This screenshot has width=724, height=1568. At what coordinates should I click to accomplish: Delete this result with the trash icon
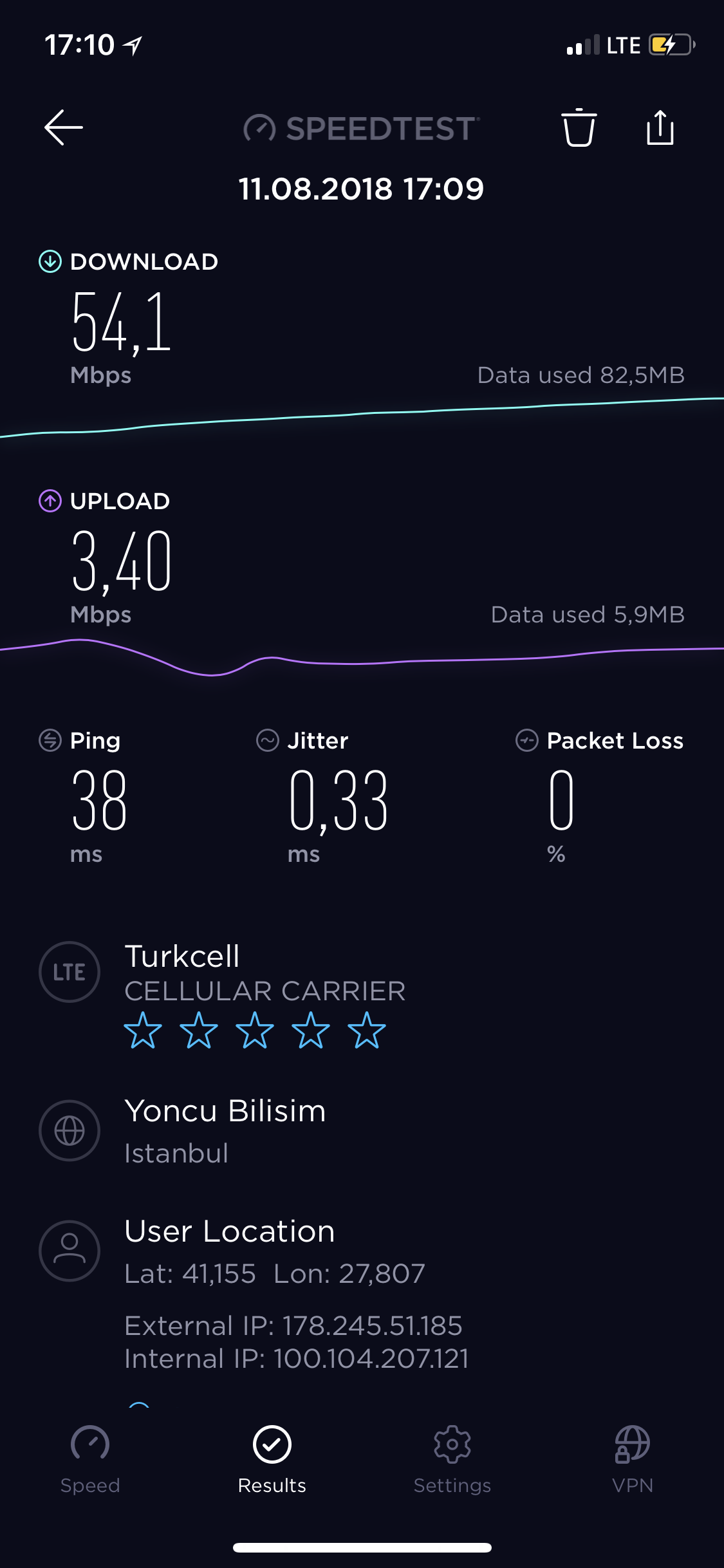tap(579, 127)
